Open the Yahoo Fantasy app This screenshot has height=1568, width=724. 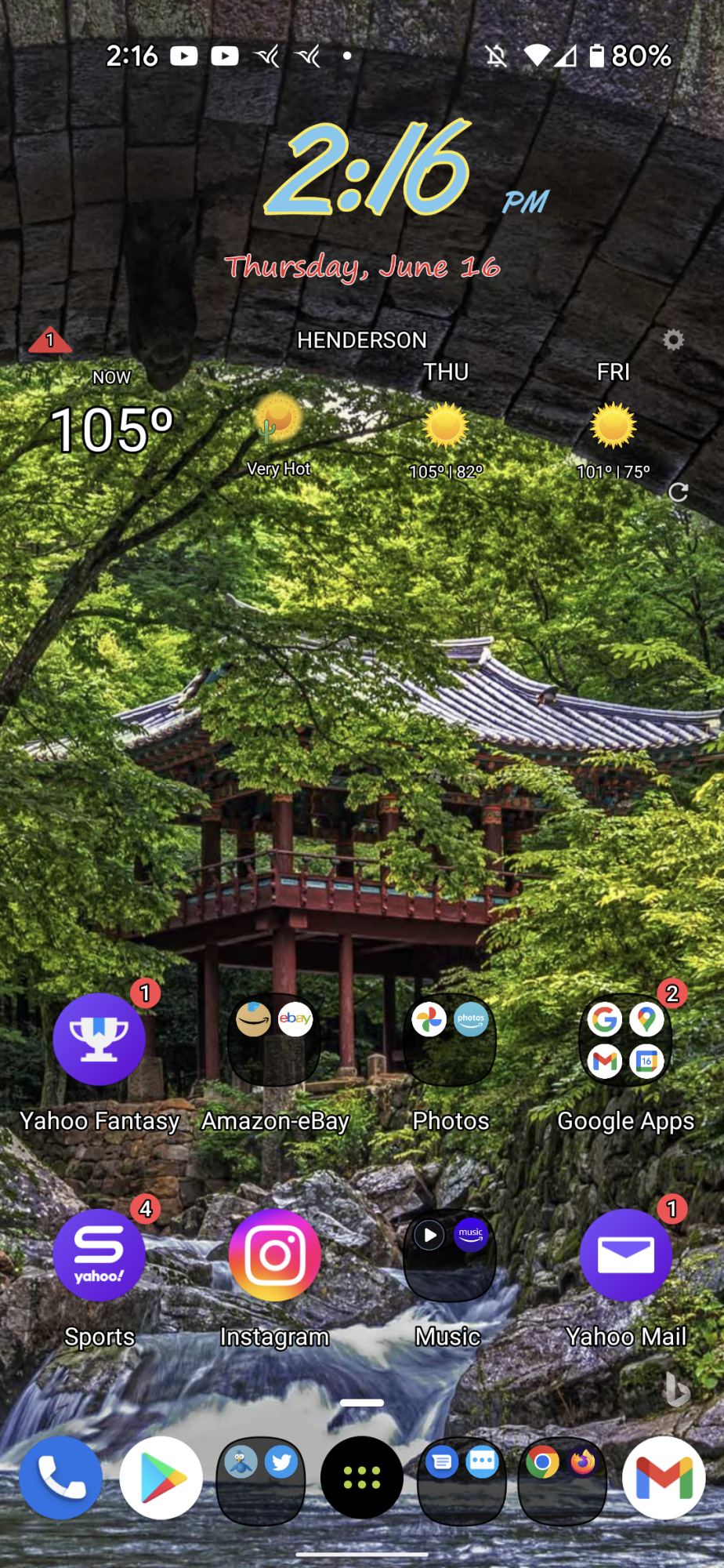[99, 1040]
